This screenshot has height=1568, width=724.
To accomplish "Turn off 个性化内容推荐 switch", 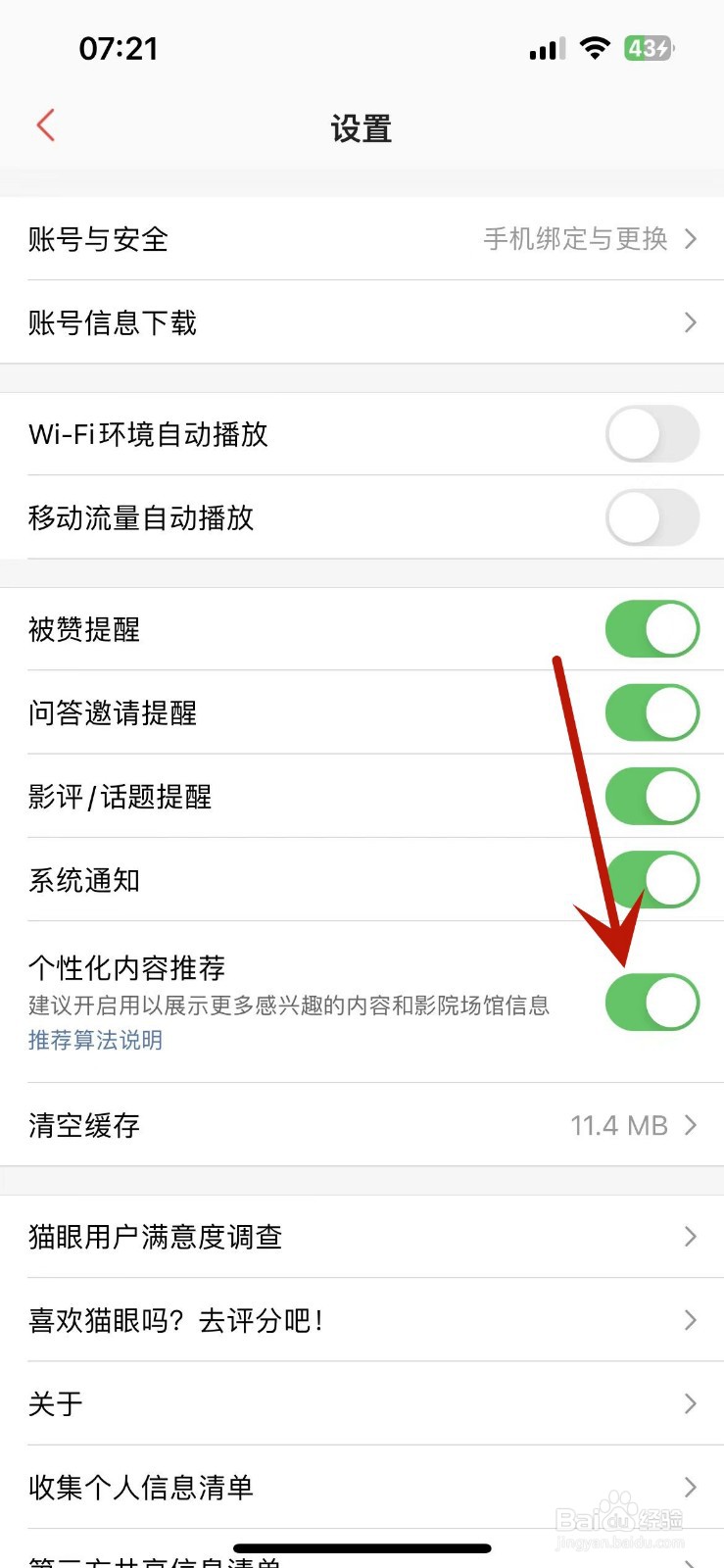I will tap(651, 1002).
